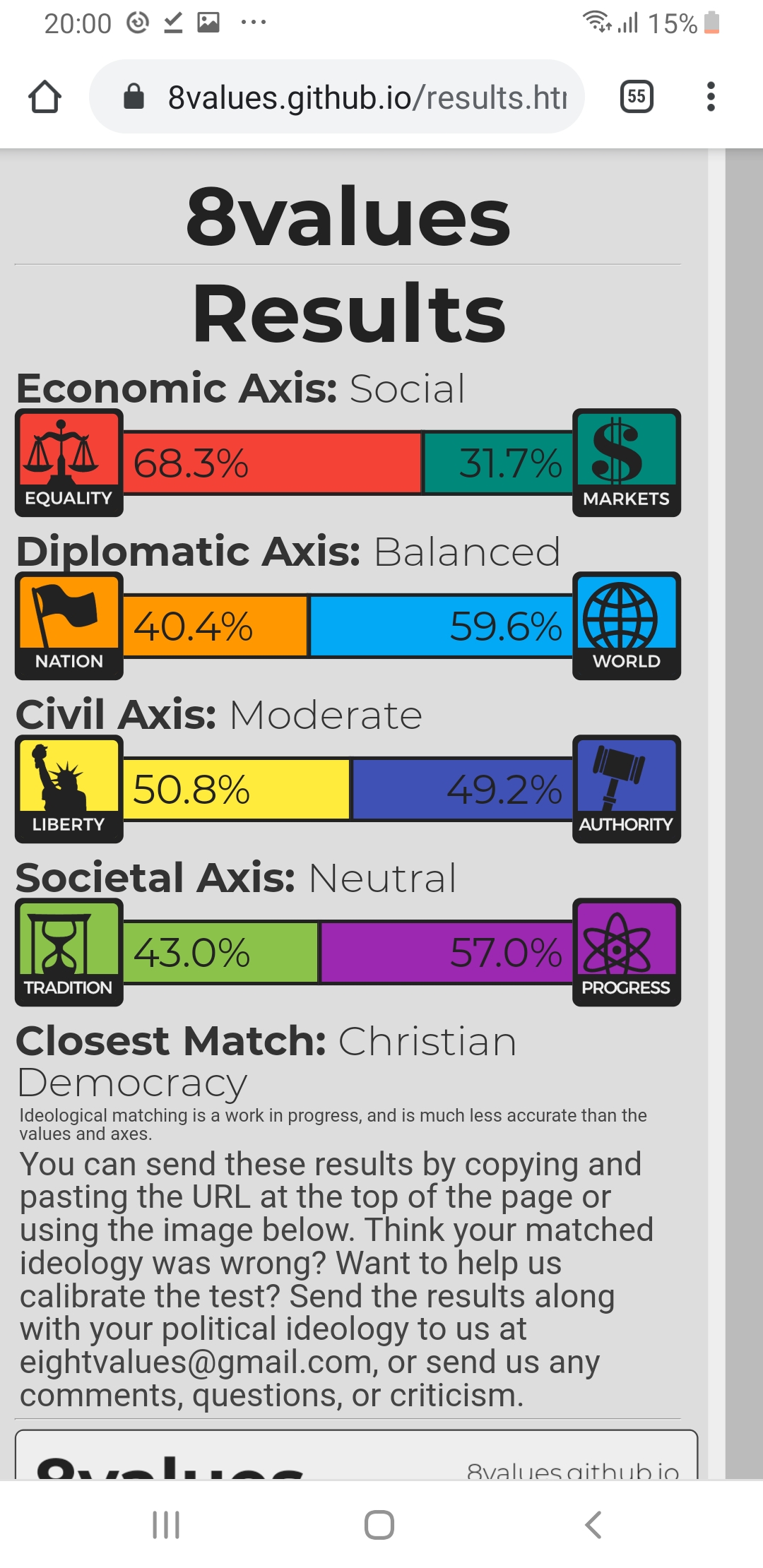This screenshot has height=1568, width=763.
Task: Open the system recent apps view
Action: tap(167, 1525)
